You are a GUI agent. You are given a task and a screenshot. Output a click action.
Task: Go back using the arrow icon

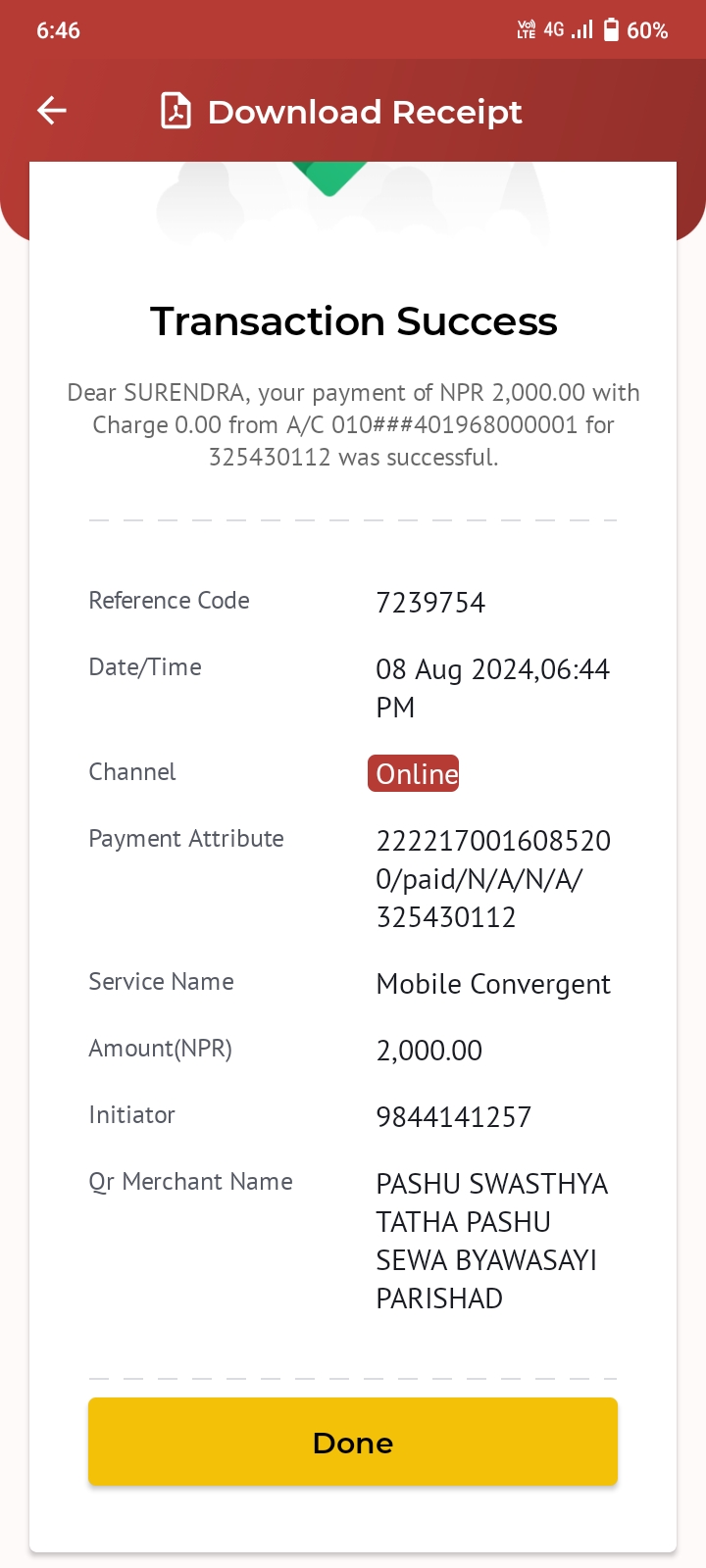coord(52,111)
